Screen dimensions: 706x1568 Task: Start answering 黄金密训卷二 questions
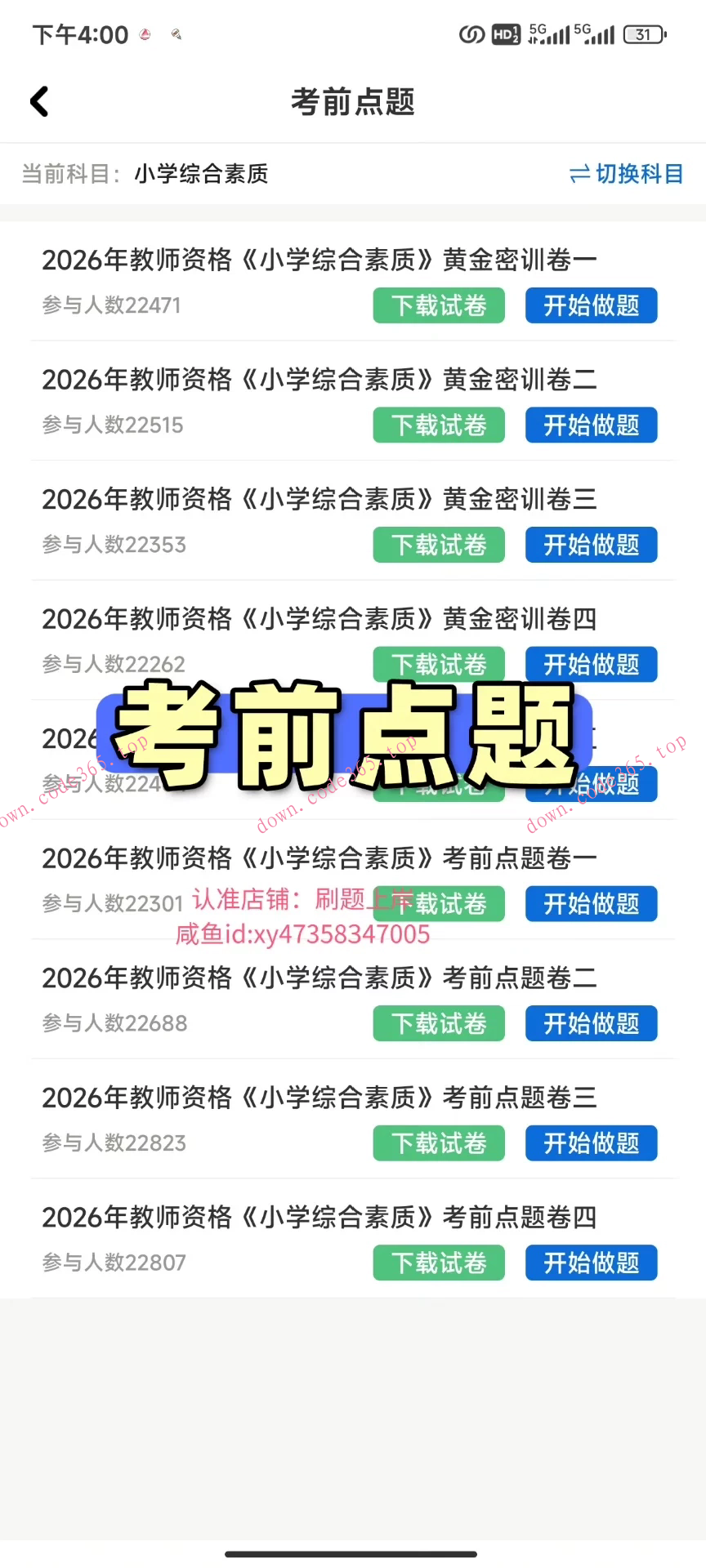click(591, 425)
